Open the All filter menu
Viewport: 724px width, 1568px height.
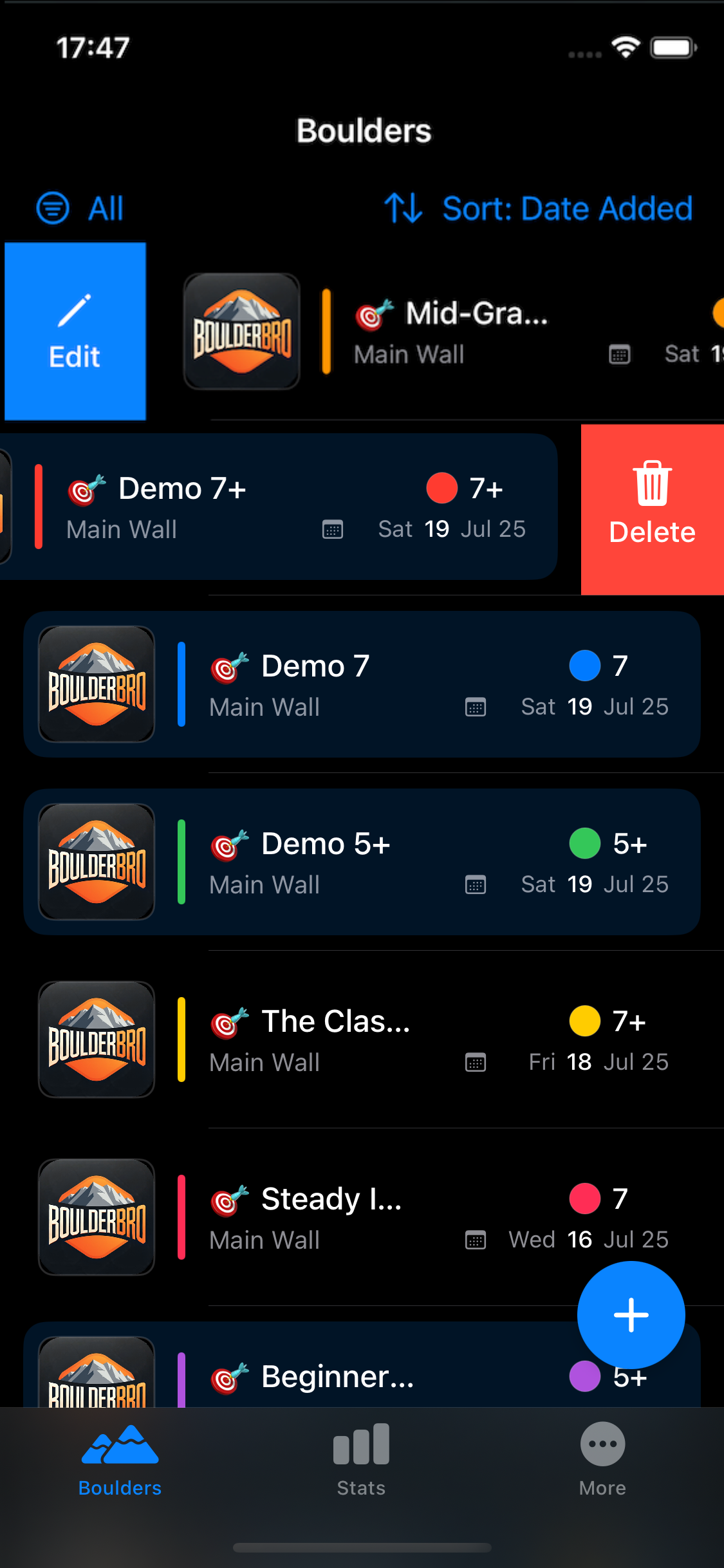80,209
